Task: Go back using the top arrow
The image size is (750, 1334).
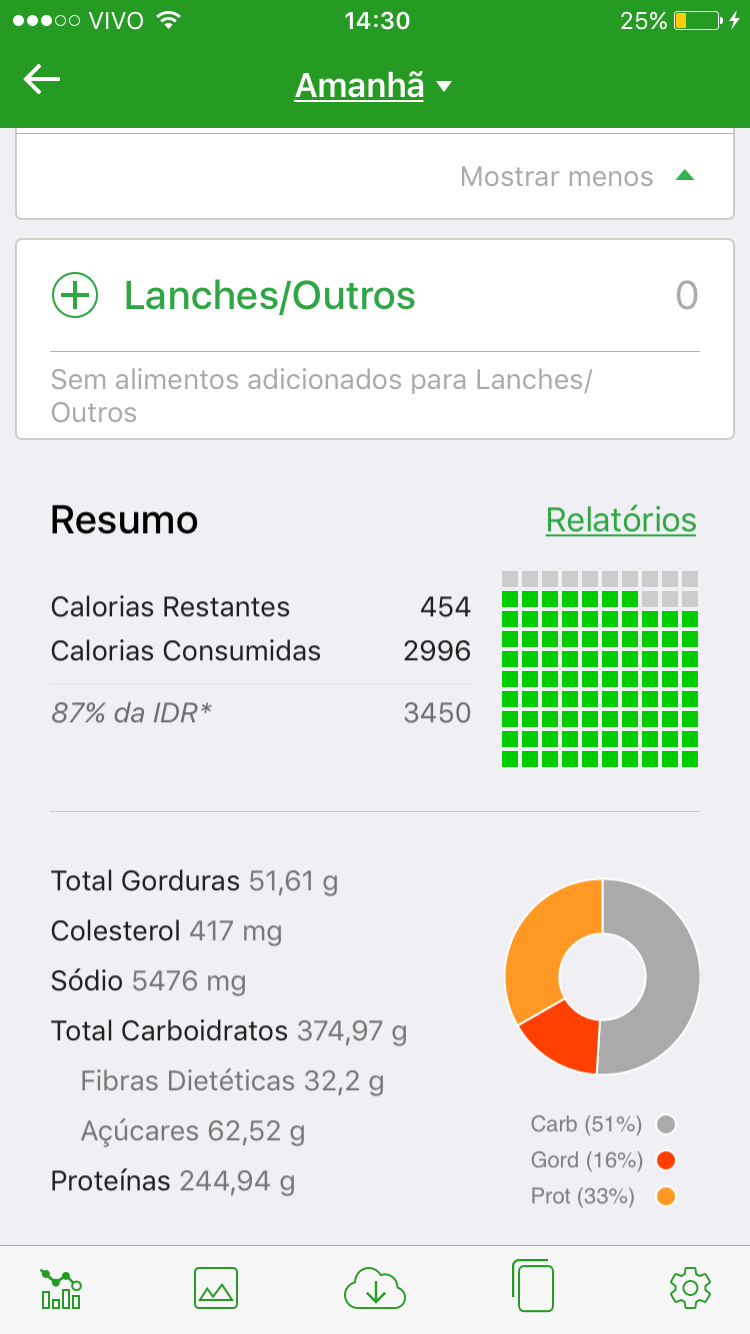Action: pyautogui.click(x=42, y=80)
